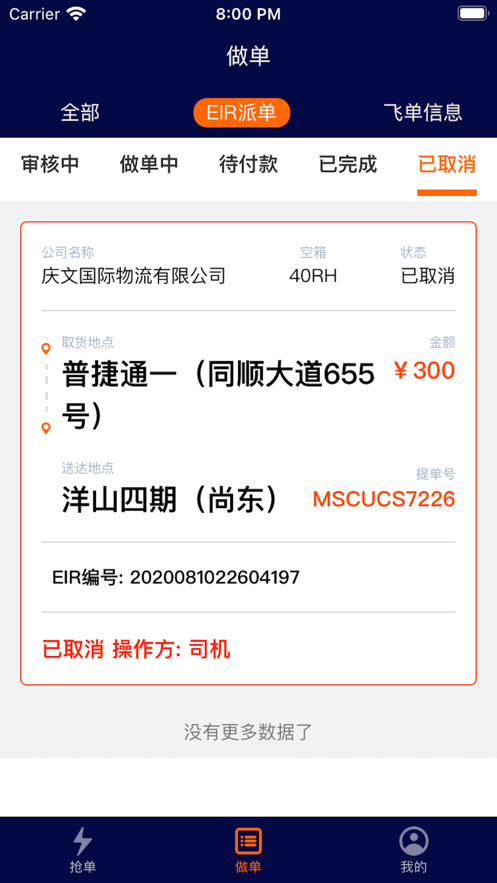Screen dimensions: 497x883
Task: Select the EIR派单 category
Action: click(x=241, y=112)
